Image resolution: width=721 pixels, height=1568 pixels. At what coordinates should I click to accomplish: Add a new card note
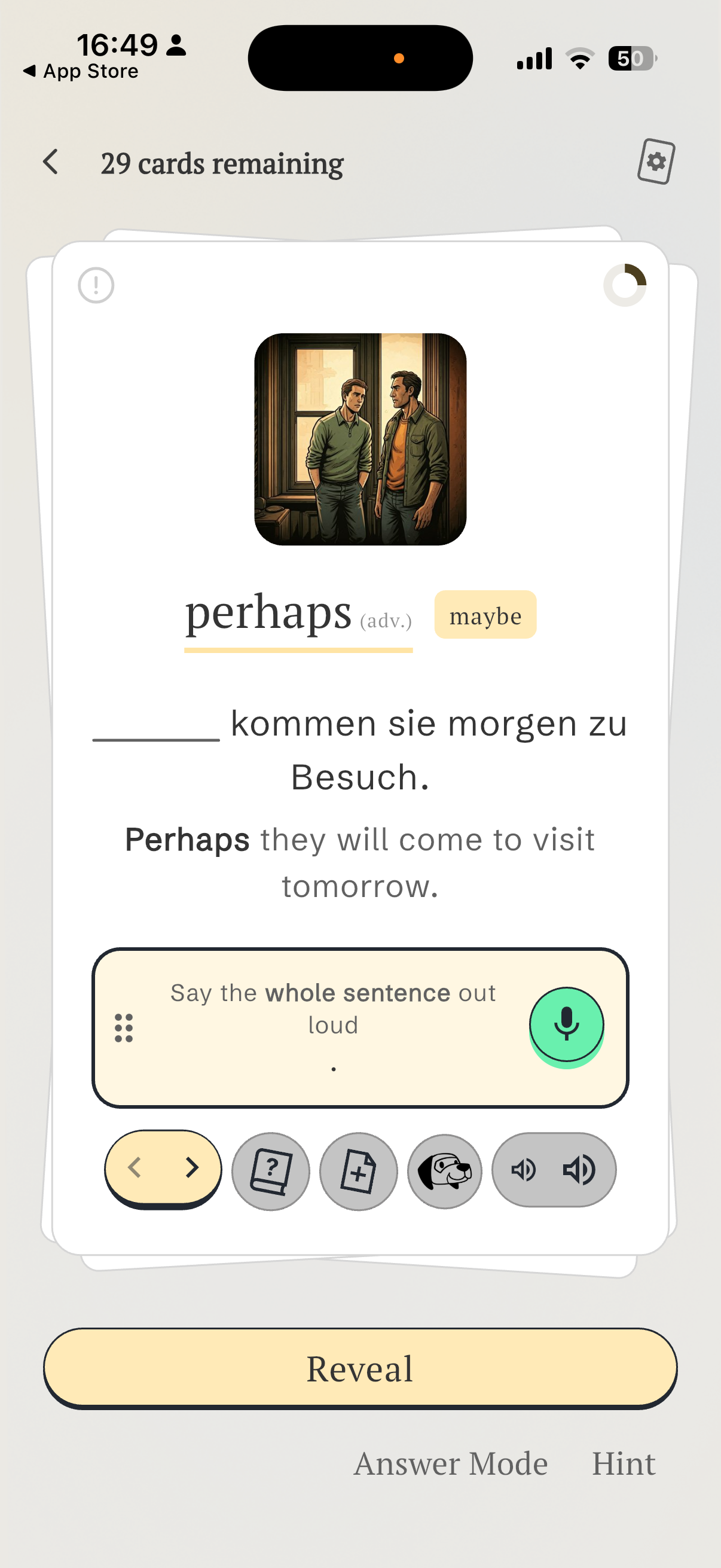click(x=358, y=1171)
